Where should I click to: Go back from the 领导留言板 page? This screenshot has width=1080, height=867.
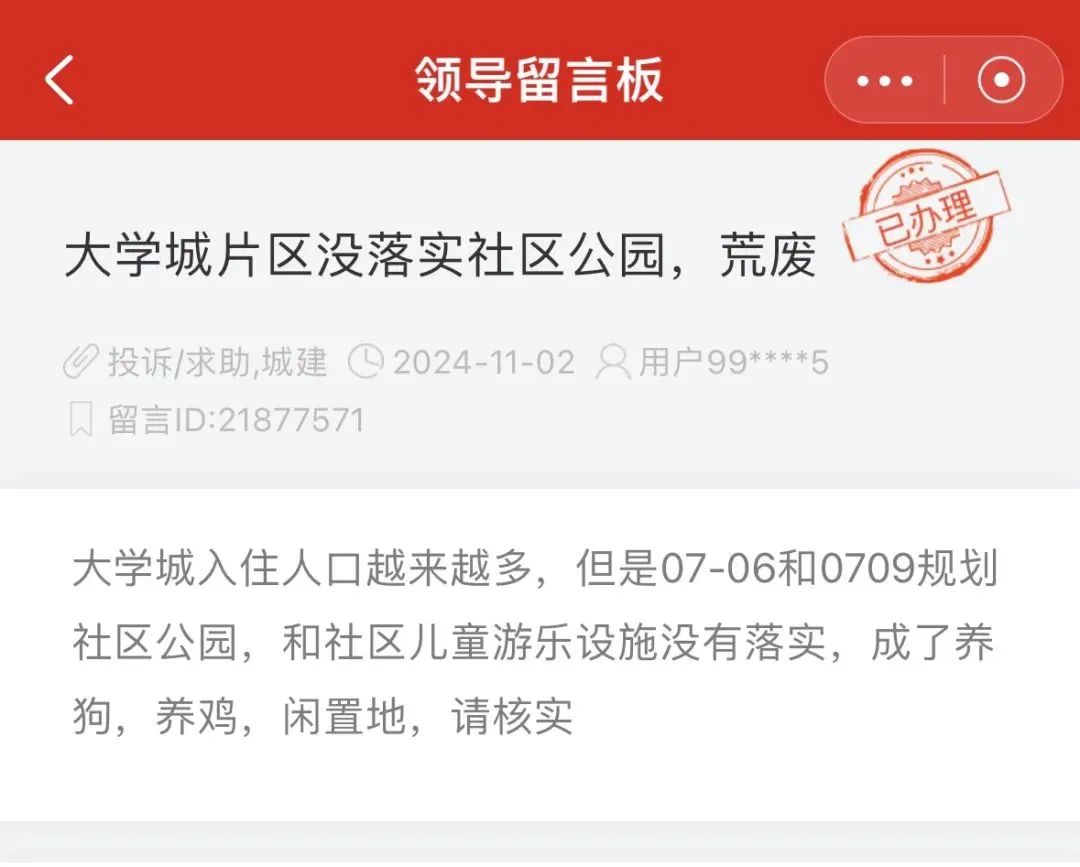(x=60, y=80)
